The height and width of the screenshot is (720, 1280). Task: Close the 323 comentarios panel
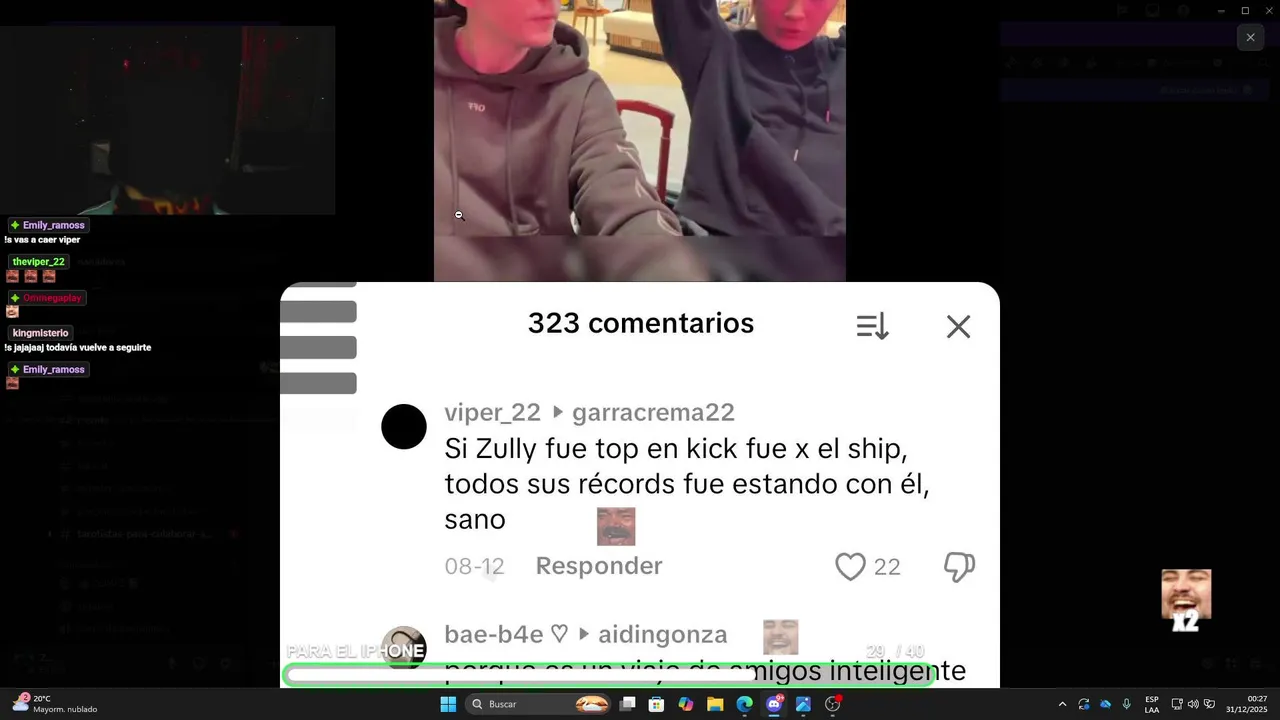958,327
